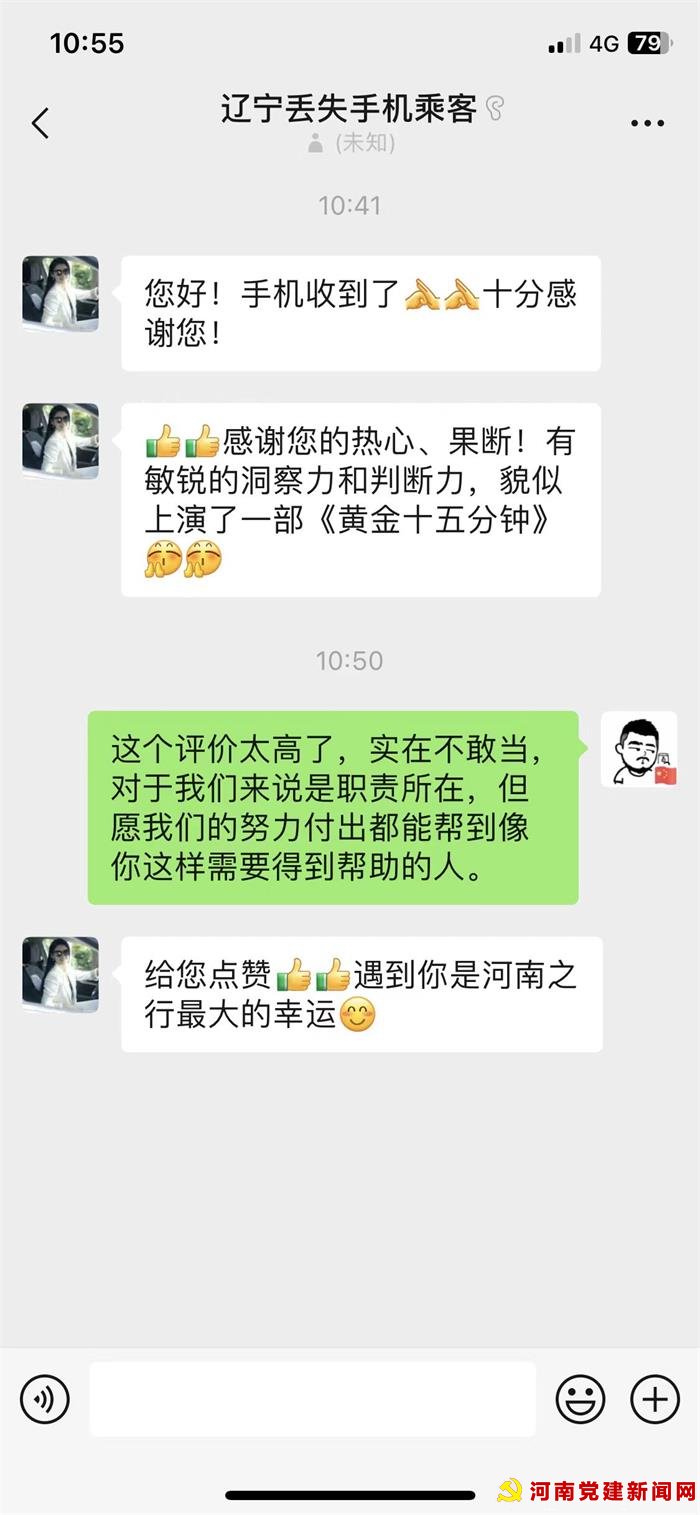
Task: Open the chat overflow menu
Action: coord(647,124)
